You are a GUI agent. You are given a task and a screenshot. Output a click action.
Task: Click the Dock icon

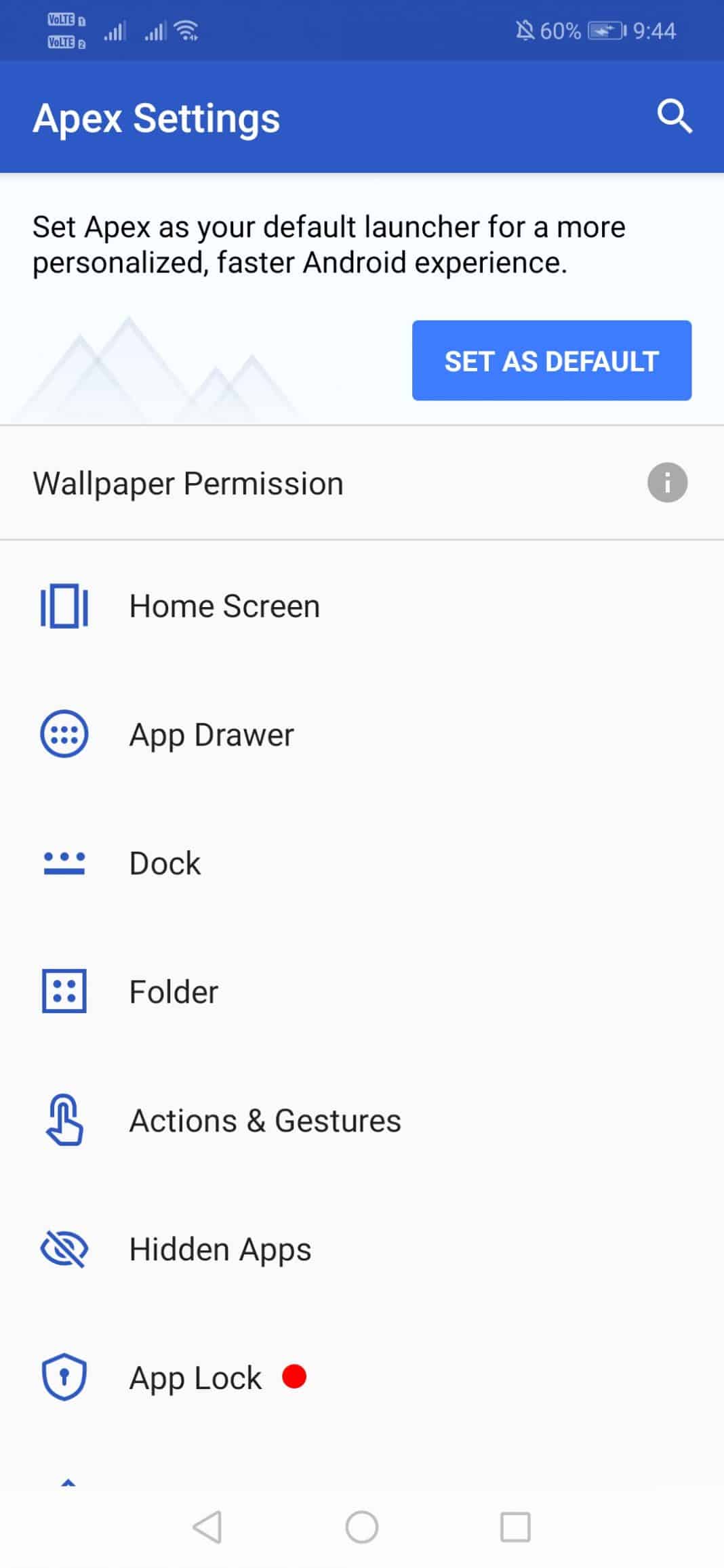coord(64,862)
